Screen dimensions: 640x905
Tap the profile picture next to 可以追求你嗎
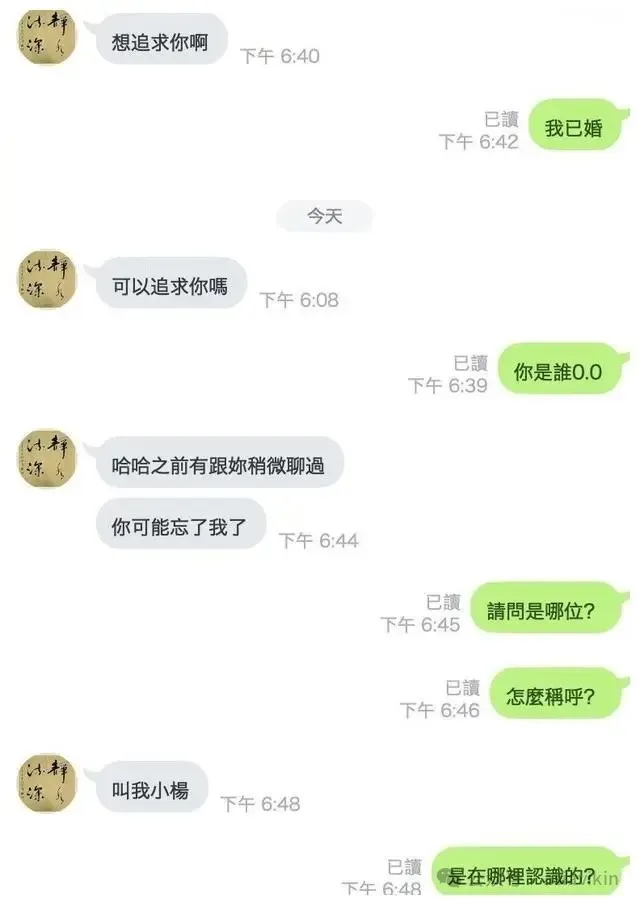(47, 279)
